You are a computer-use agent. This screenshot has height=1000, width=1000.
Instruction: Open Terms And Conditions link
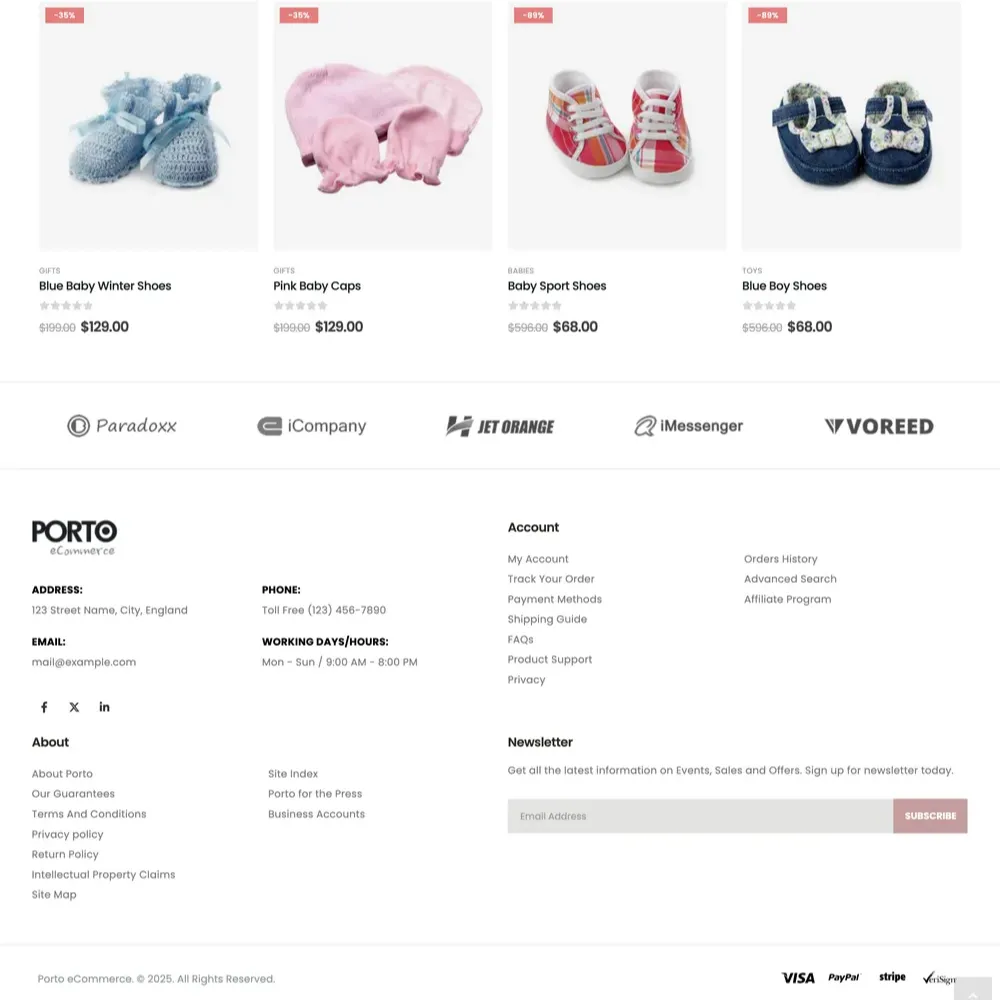click(89, 814)
